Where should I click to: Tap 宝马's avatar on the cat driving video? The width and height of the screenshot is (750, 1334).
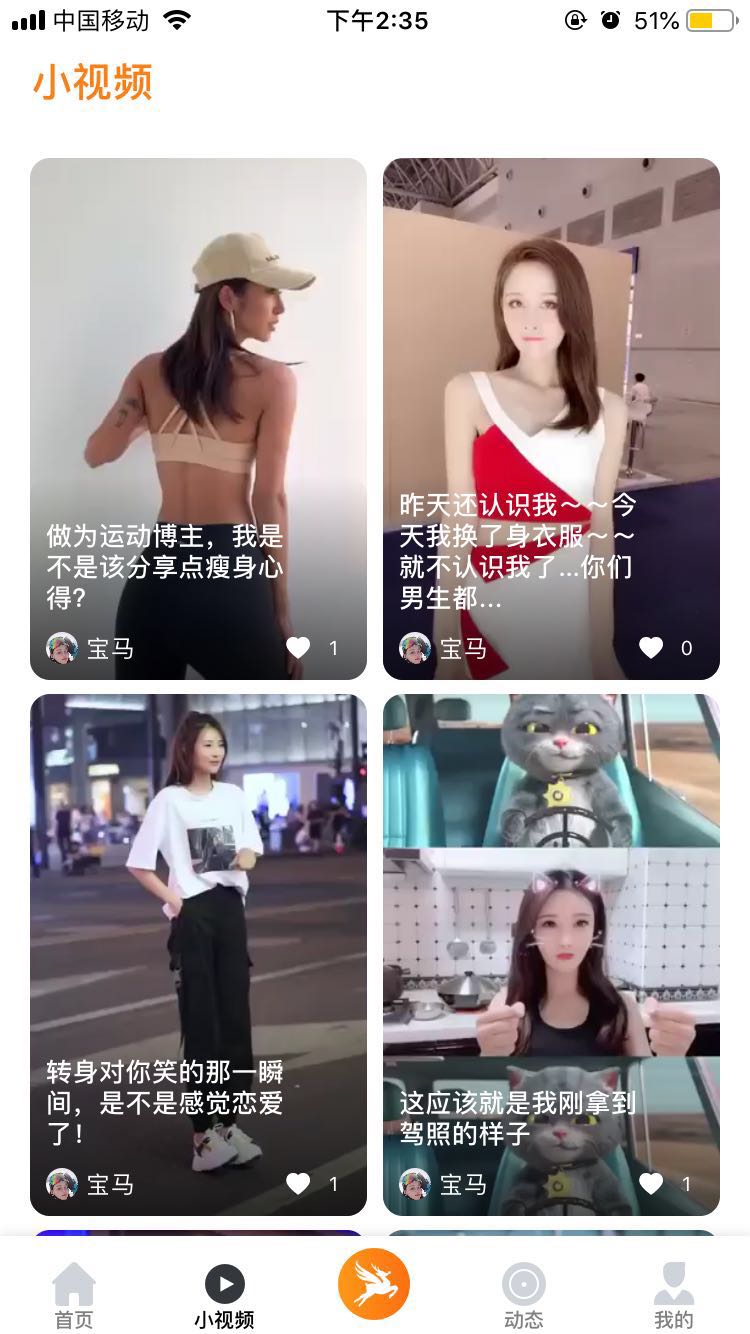point(416,1185)
